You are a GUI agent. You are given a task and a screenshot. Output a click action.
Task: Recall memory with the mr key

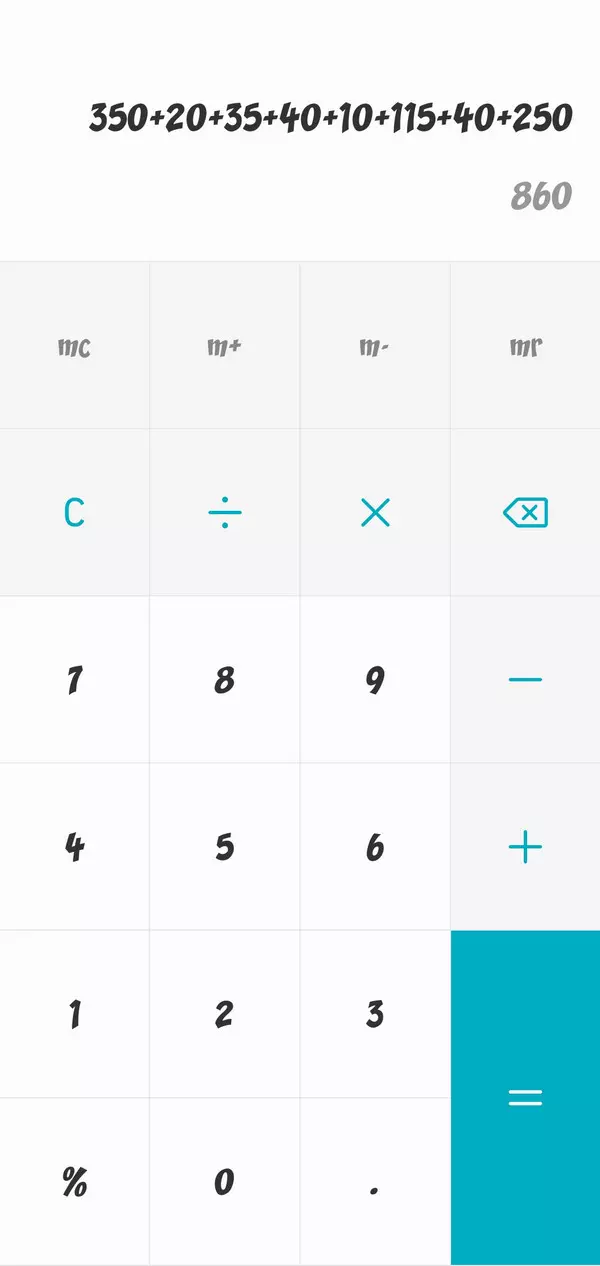(x=525, y=347)
